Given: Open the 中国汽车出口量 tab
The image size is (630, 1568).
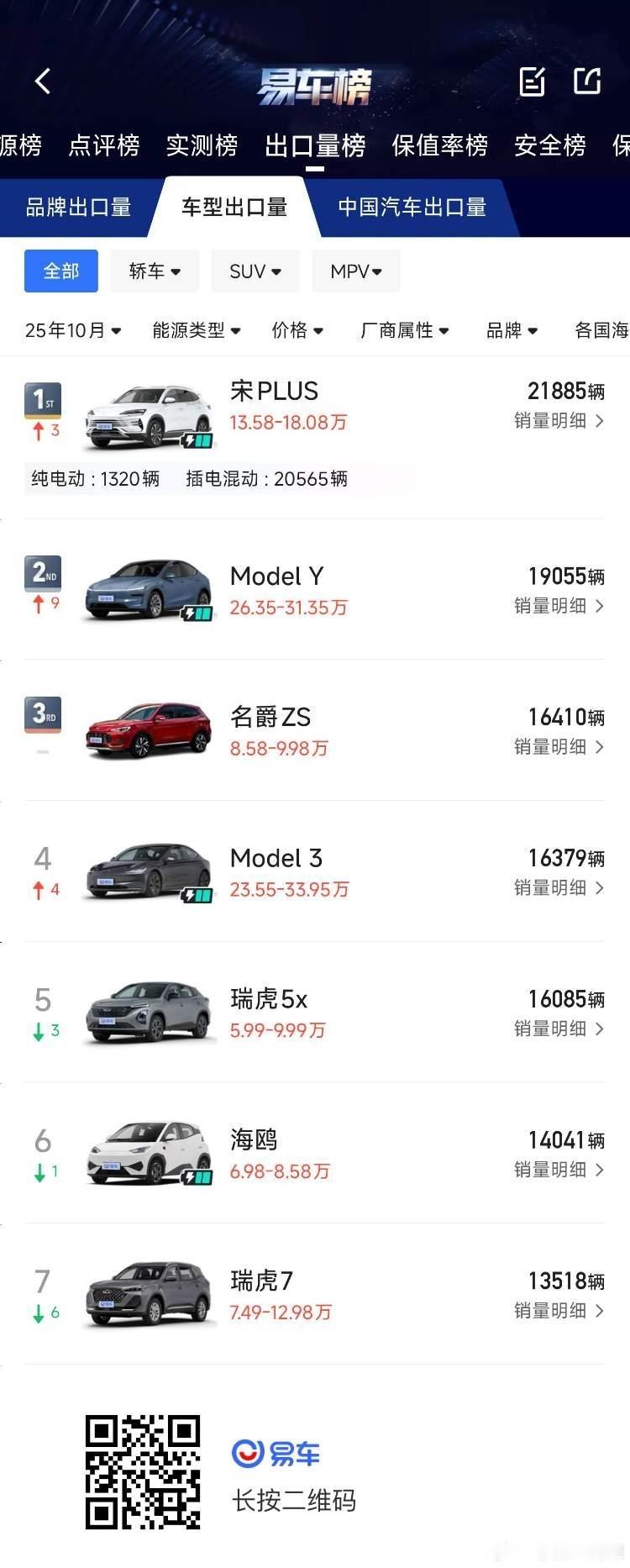Looking at the screenshot, I should [411, 208].
